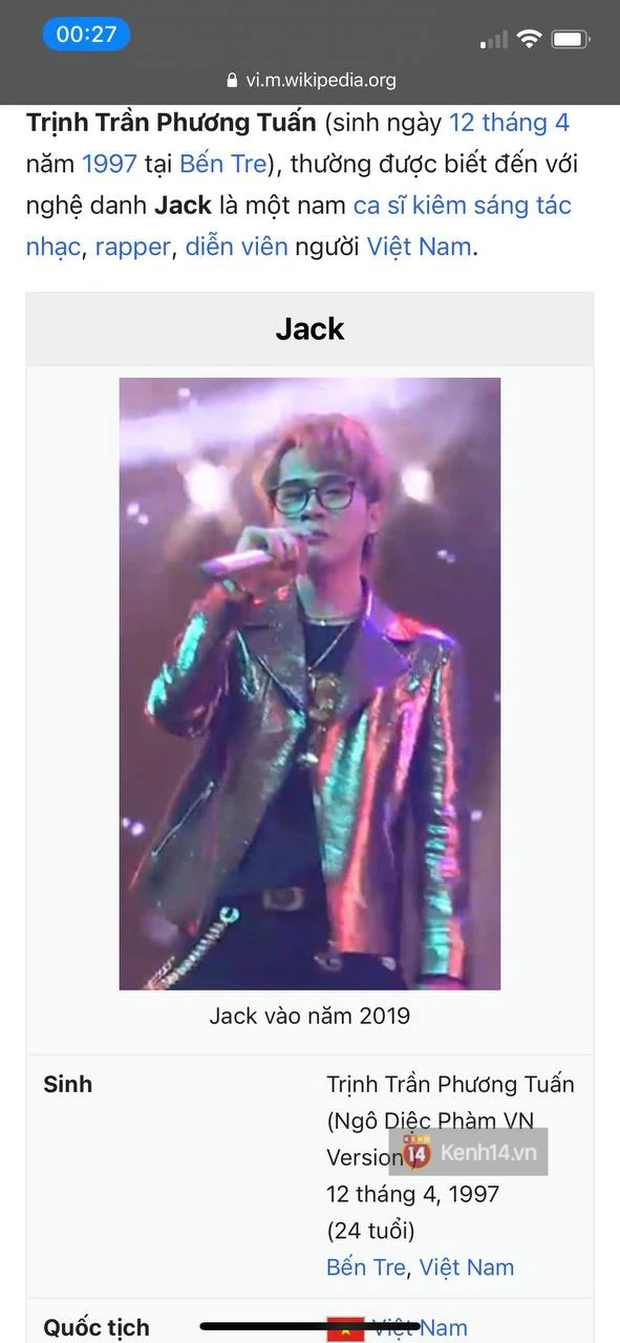Enlarge the infobox photo of Jack
620x1343 pixels.
309,683
